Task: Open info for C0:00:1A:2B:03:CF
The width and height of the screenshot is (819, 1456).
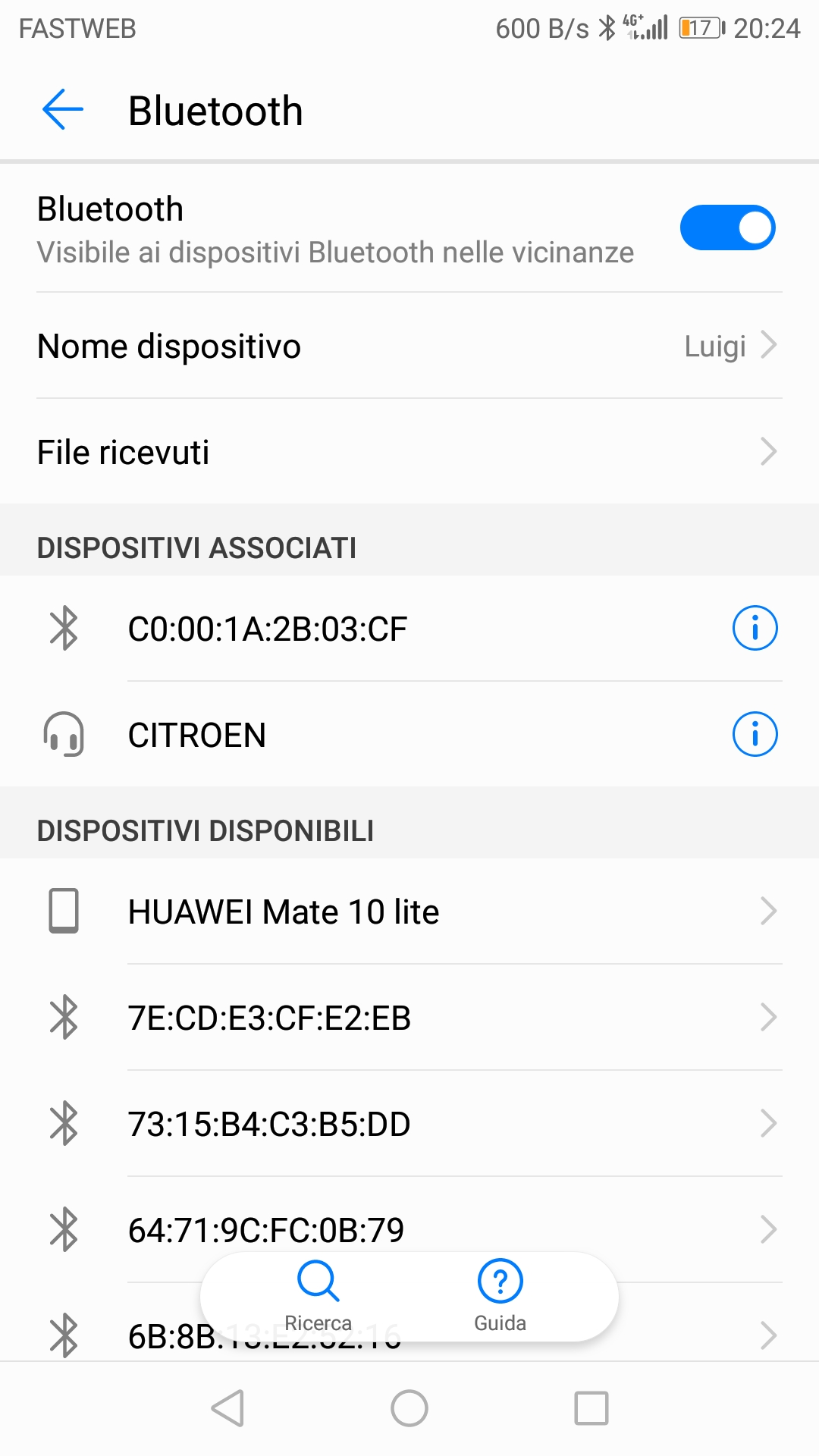Action: (x=755, y=628)
